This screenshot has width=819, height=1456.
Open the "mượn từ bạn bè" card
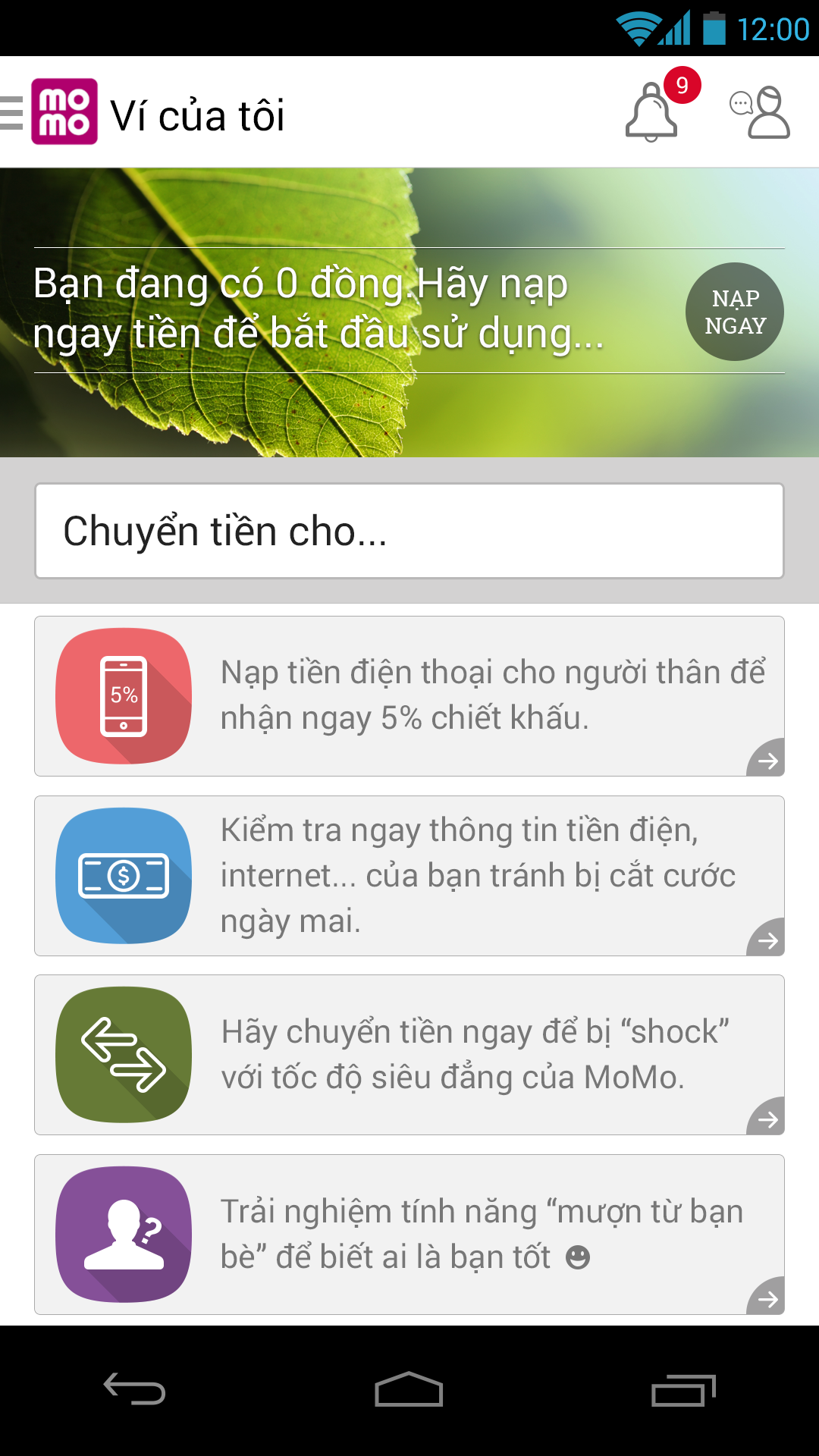click(409, 1235)
